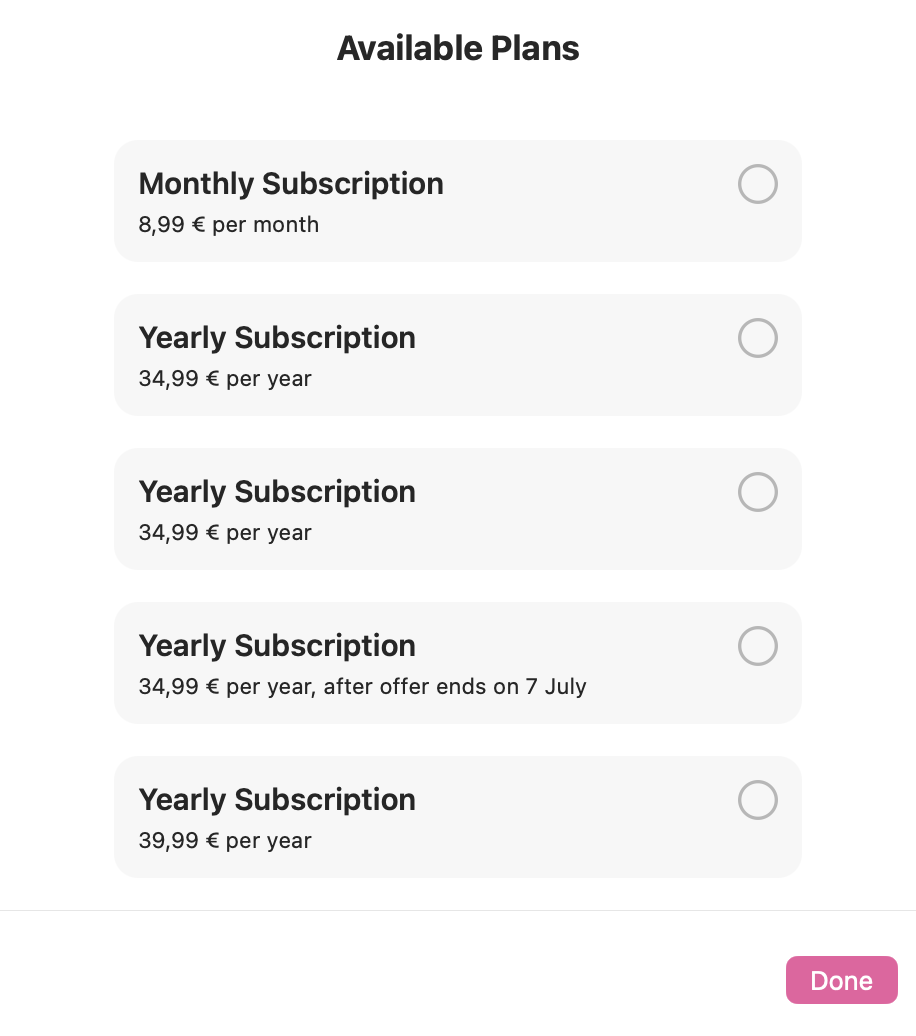Select the radio button for the offer ending 7 July
The height and width of the screenshot is (1036, 916).
coord(757,646)
